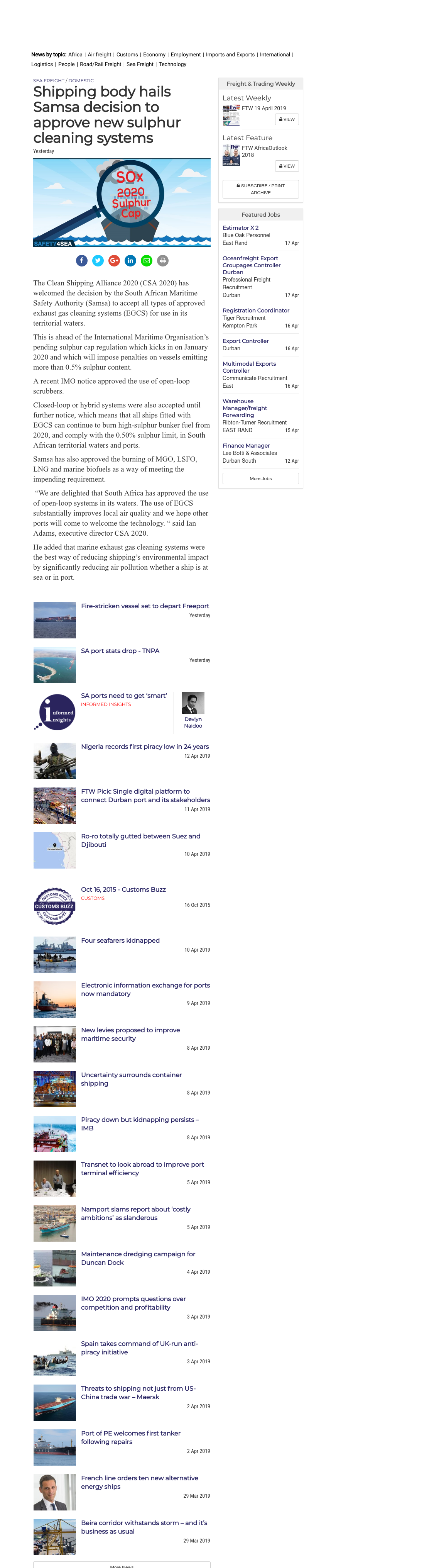429x1568 pixels.
Task: Open the Air freight news topic
Action: point(100,55)
